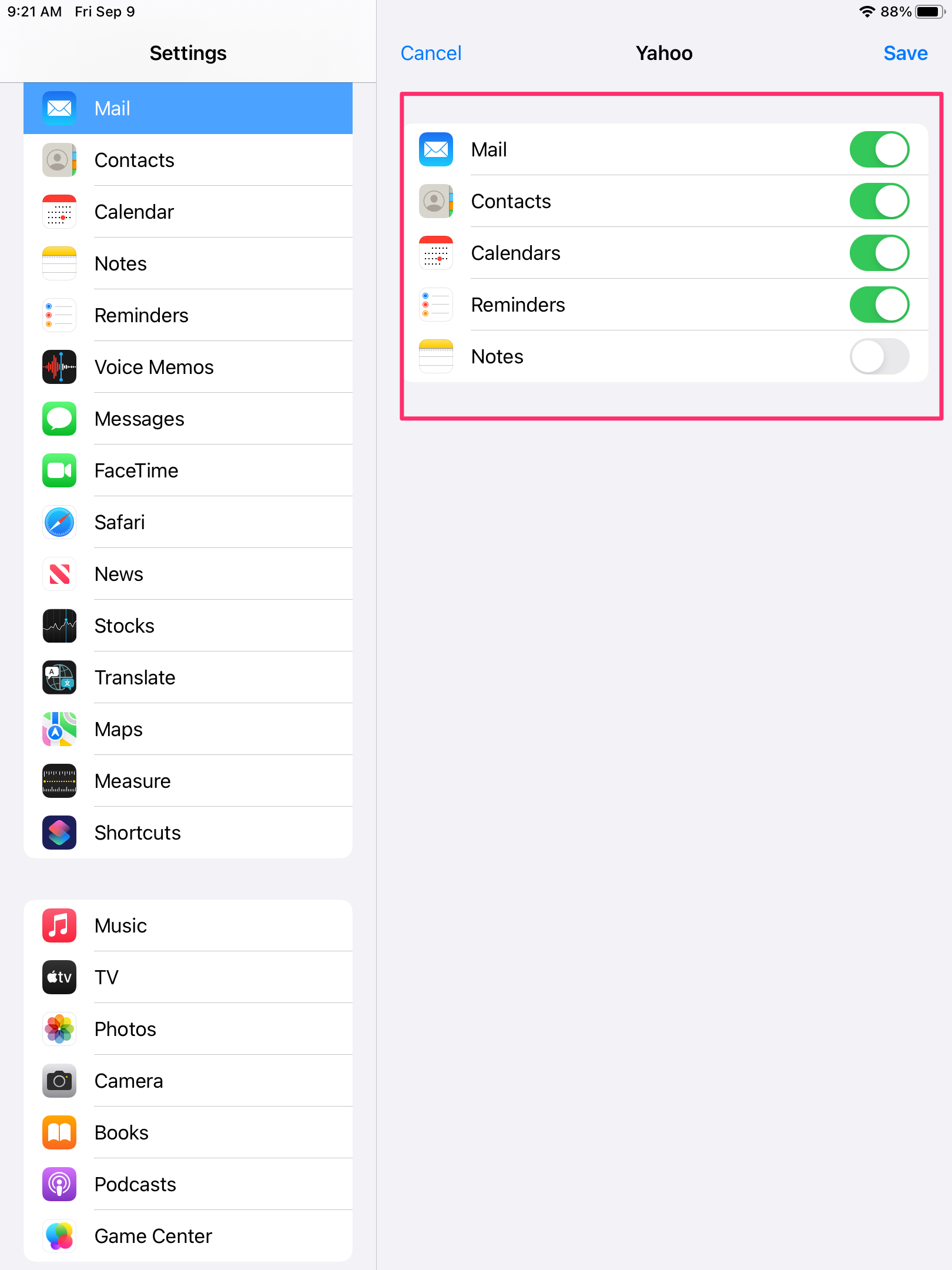Open FaceTime settings

(x=188, y=470)
